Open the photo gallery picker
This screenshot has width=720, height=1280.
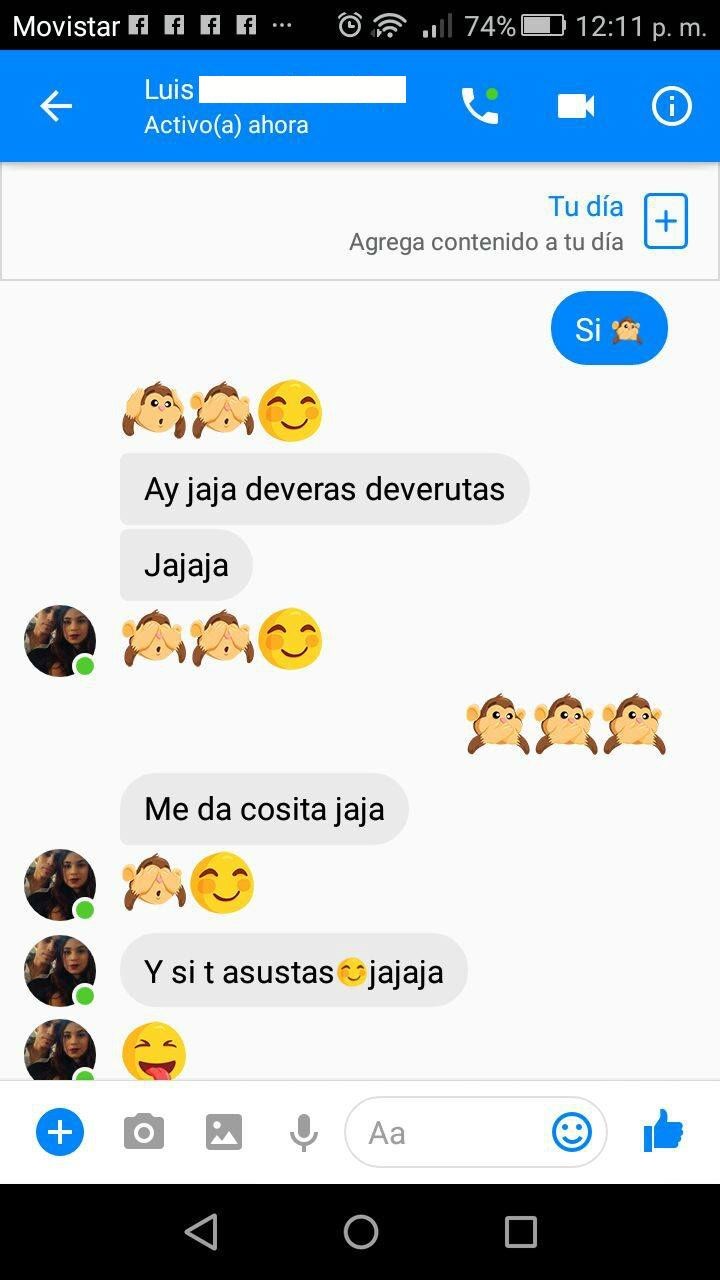[x=224, y=1133]
